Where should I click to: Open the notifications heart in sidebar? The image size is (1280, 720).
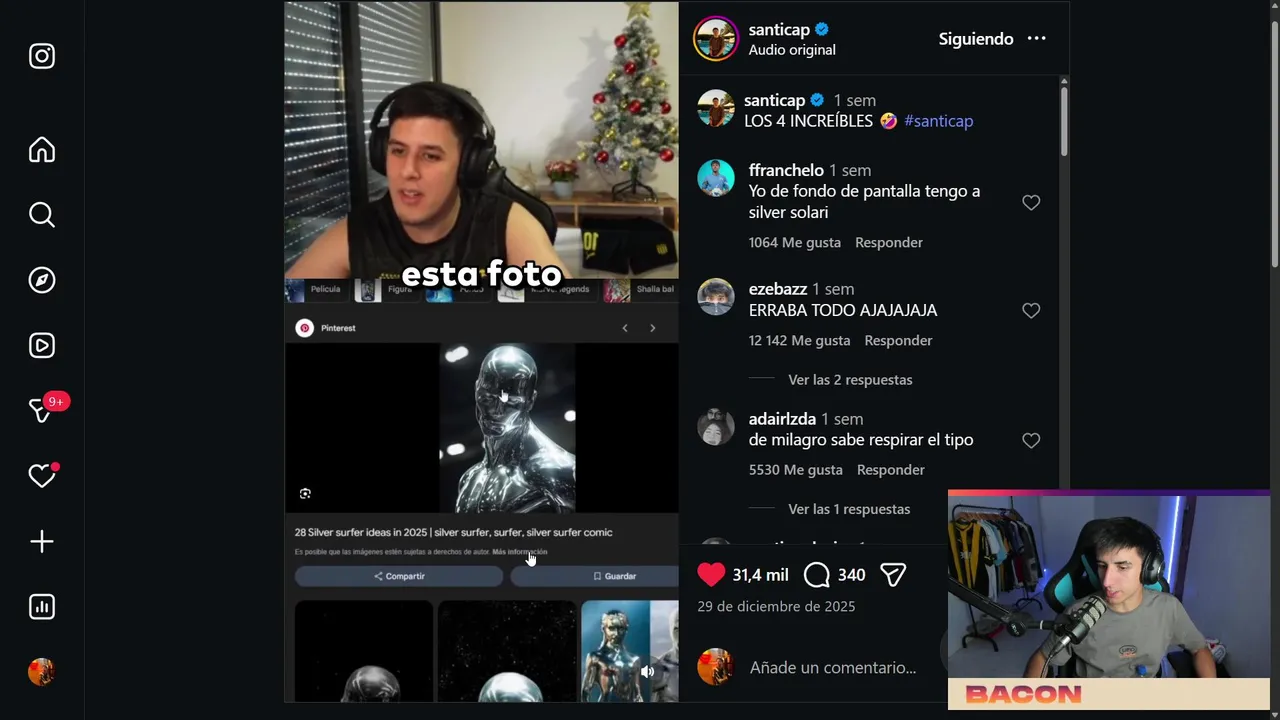pyautogui.click(x=42, y=476)
